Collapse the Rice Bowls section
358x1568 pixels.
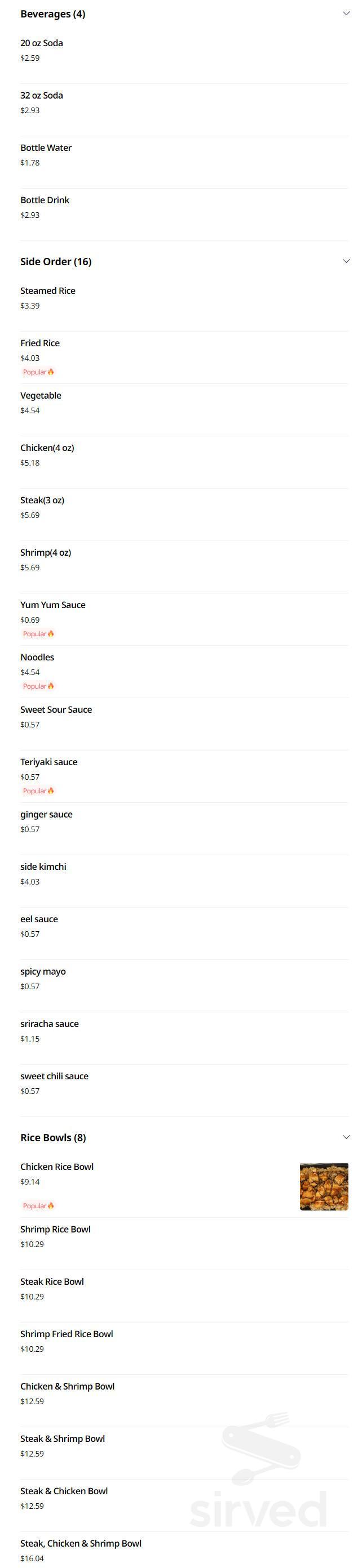point(346,1137)
